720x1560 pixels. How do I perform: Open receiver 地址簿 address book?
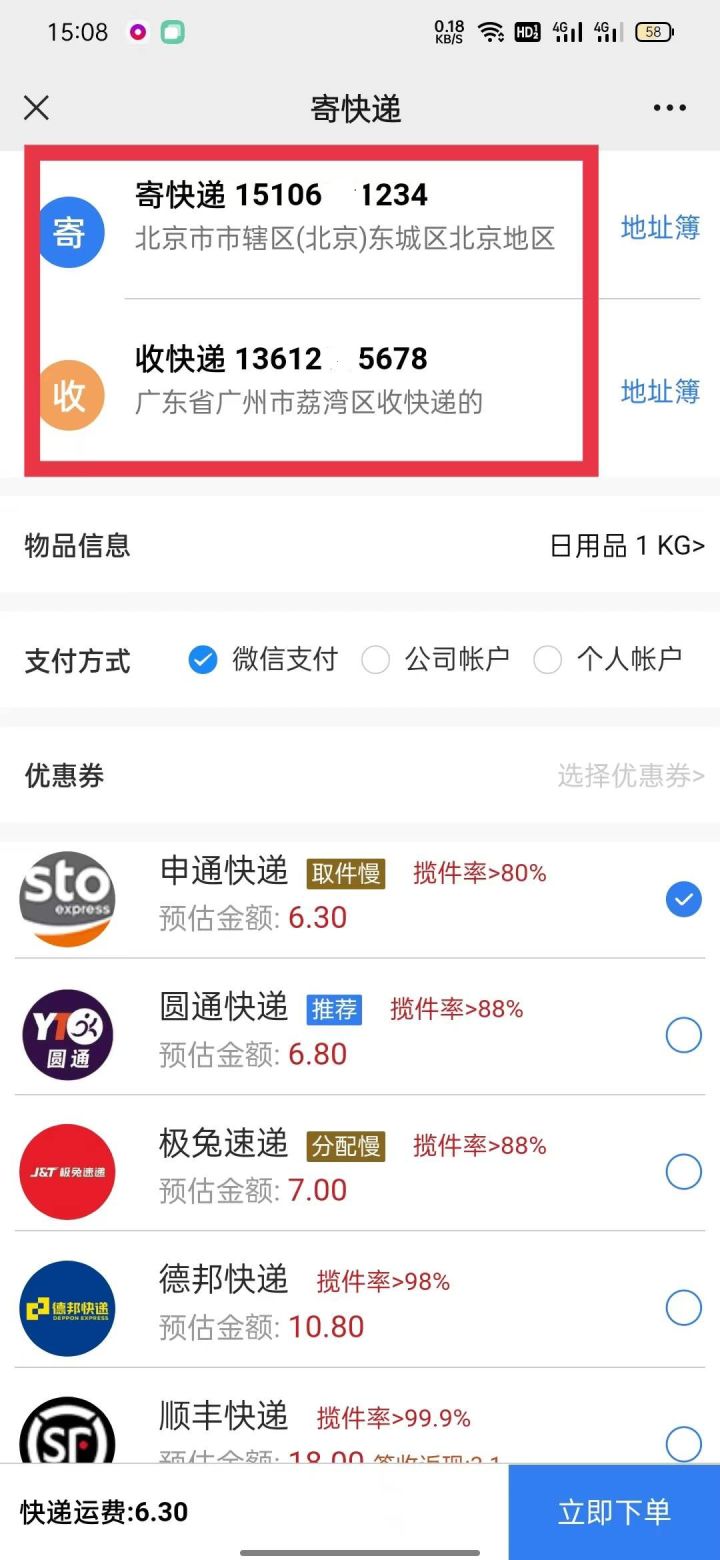pyautogui.click(x=659, y=392)
